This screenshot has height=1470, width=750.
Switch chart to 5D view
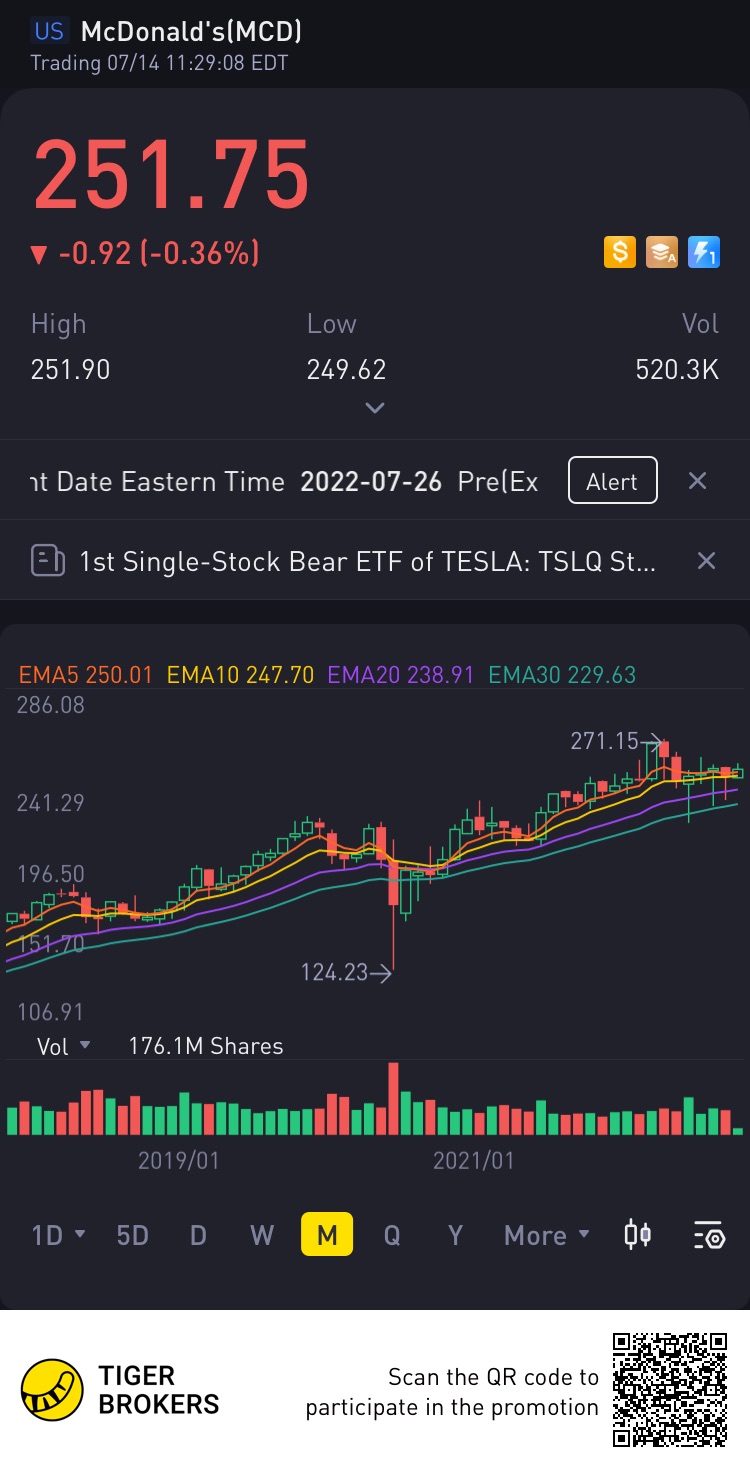(x=132, y=1235)
